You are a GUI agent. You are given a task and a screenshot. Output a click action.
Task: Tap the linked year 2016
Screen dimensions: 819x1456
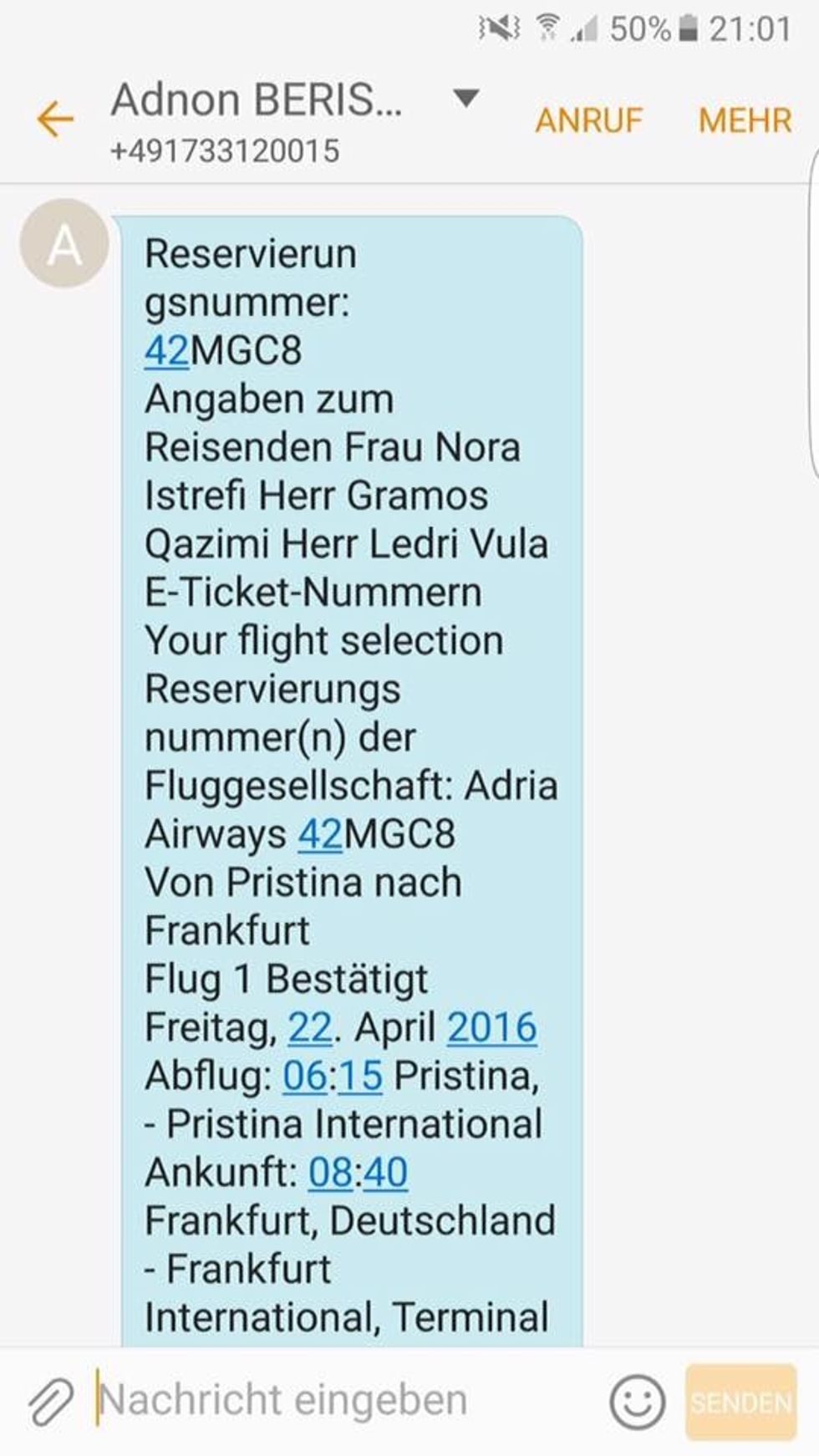coord(491,1027)
